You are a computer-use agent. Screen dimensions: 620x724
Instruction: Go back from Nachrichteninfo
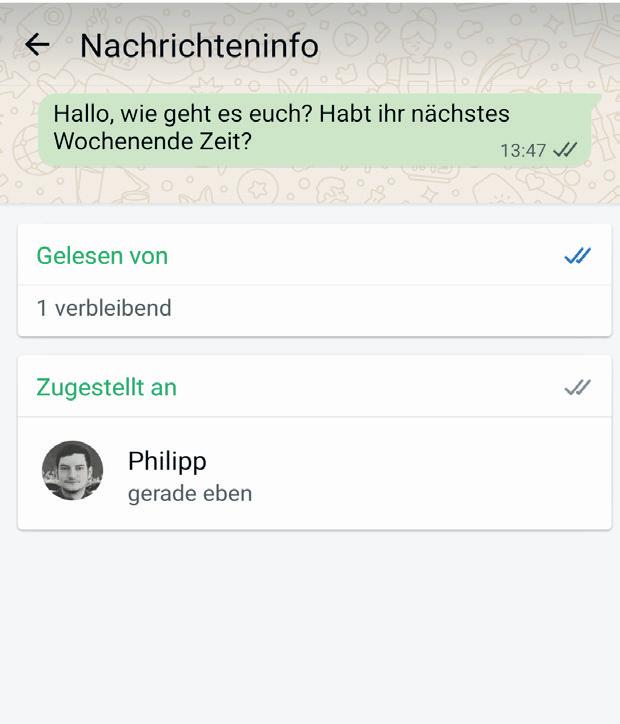click(x=37, y=44)
